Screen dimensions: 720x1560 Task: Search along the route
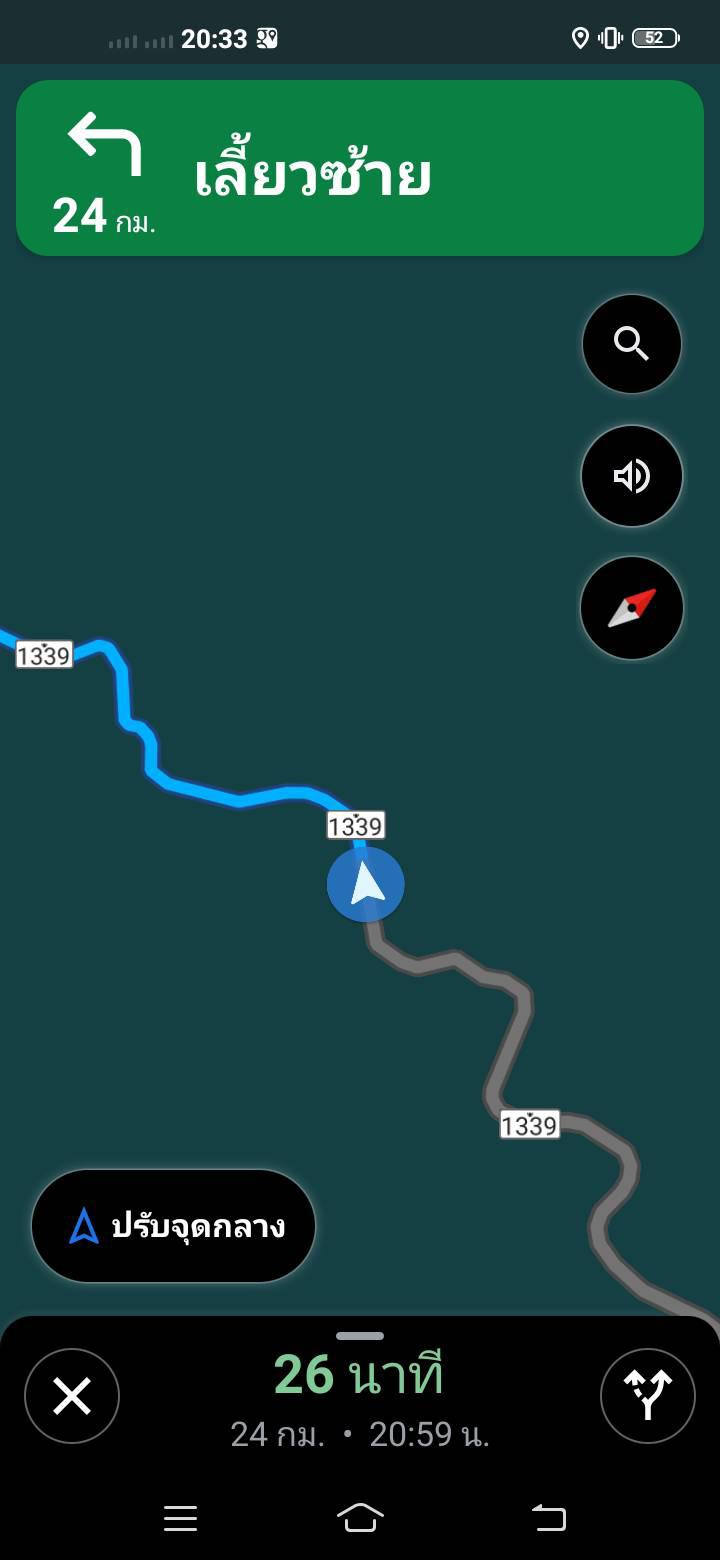point(632,344)
